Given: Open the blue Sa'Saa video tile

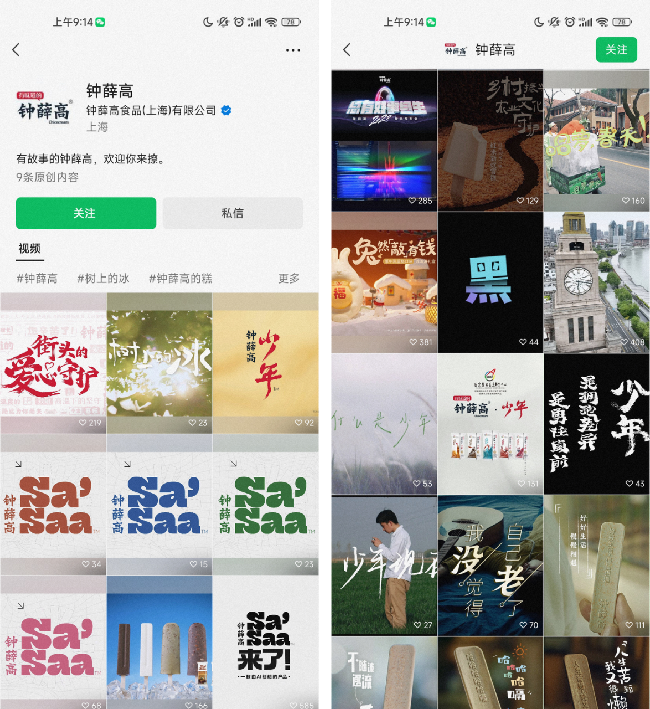Looking at the screenshot, I should point(158,503).
